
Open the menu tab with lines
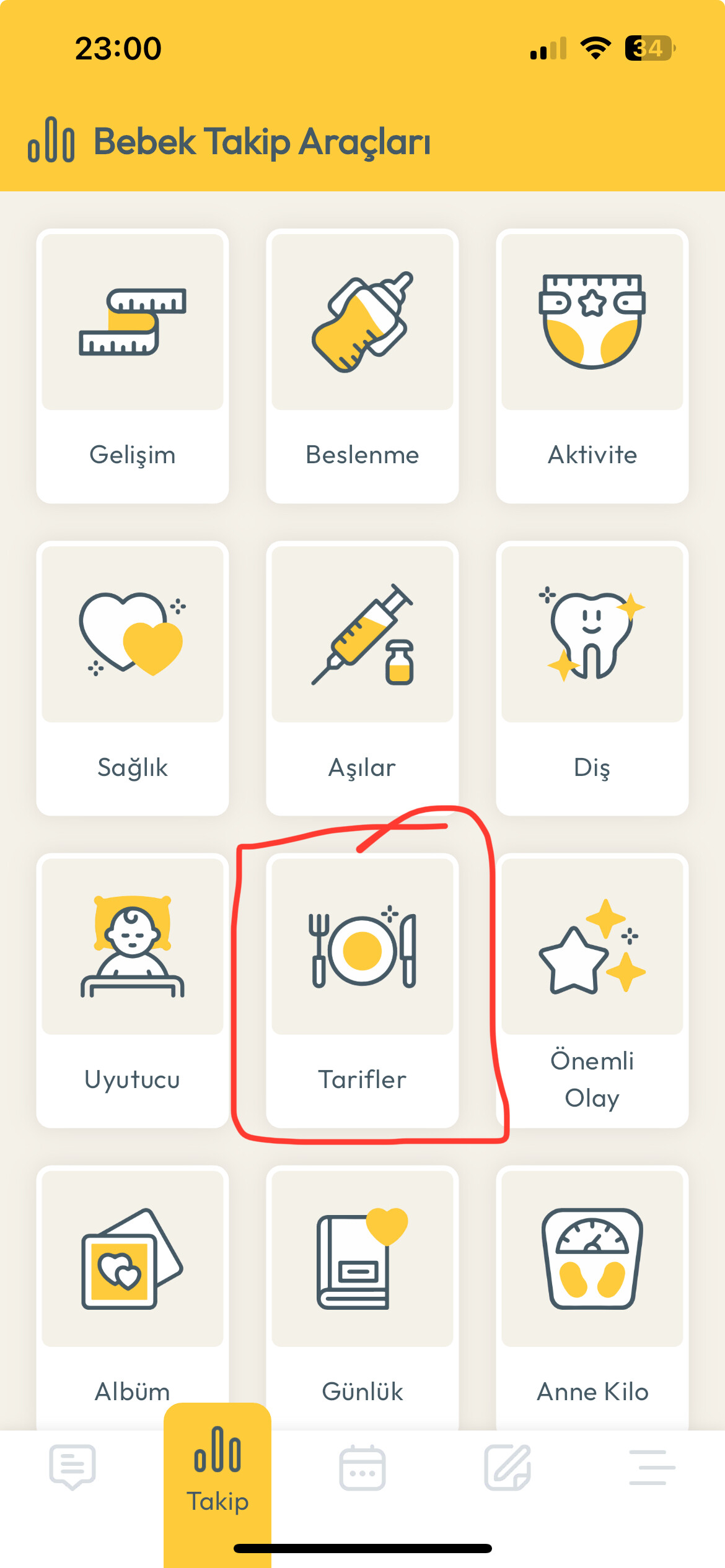[x=652, y=1468]
